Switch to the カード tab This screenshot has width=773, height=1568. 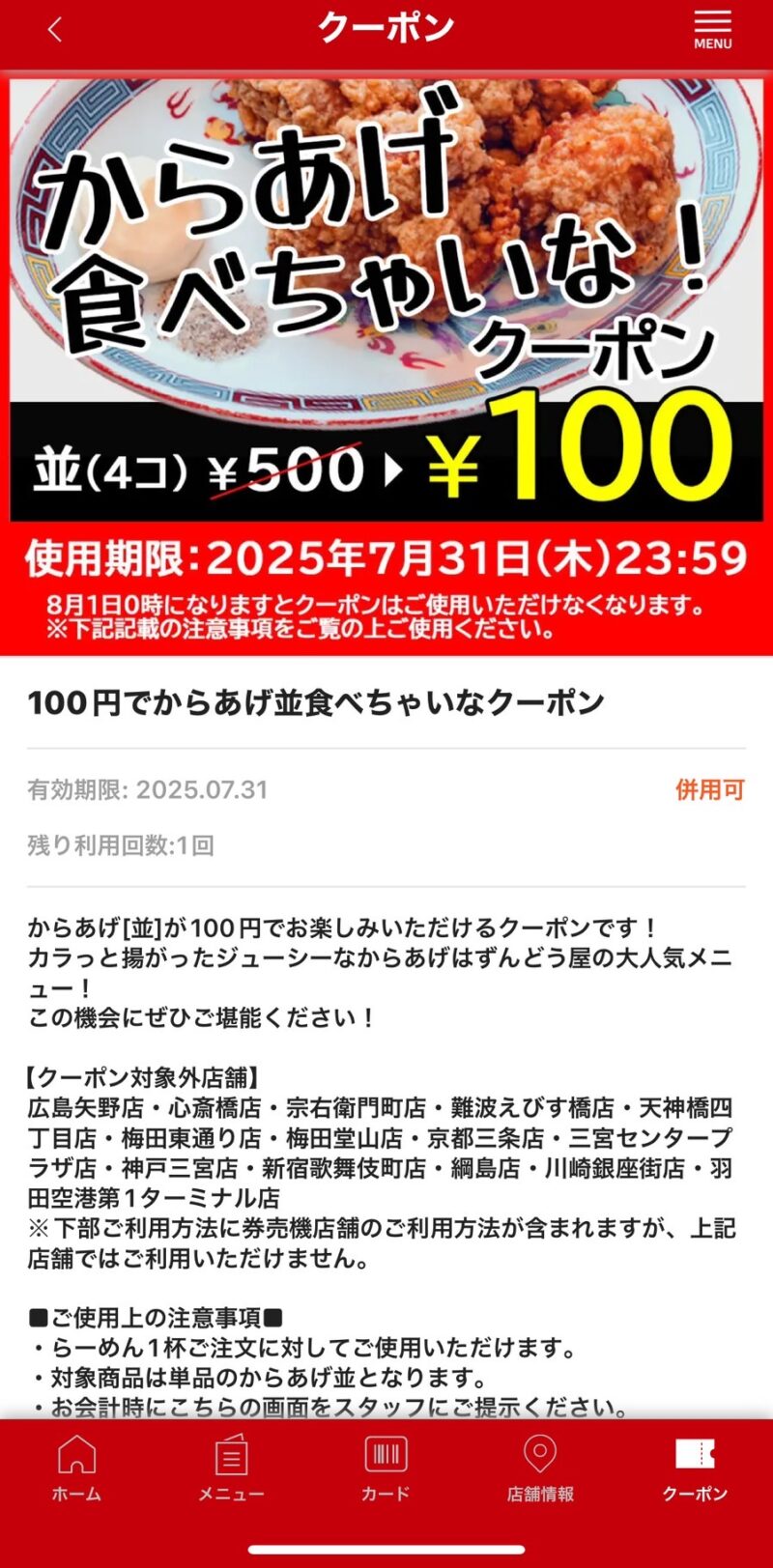(x=386, y=1468)
